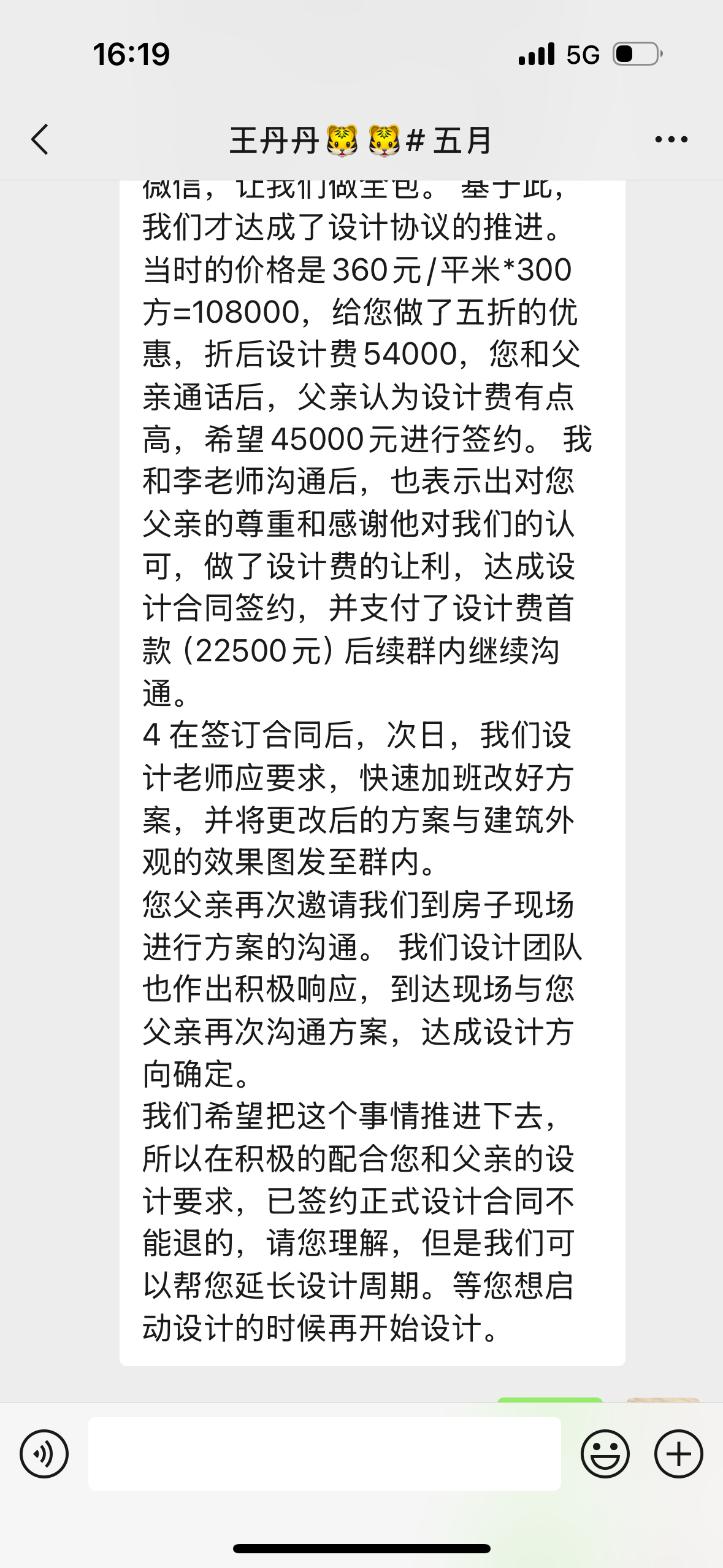
Task: Open the plus attachments menu
Action: tap(678, 1454)
